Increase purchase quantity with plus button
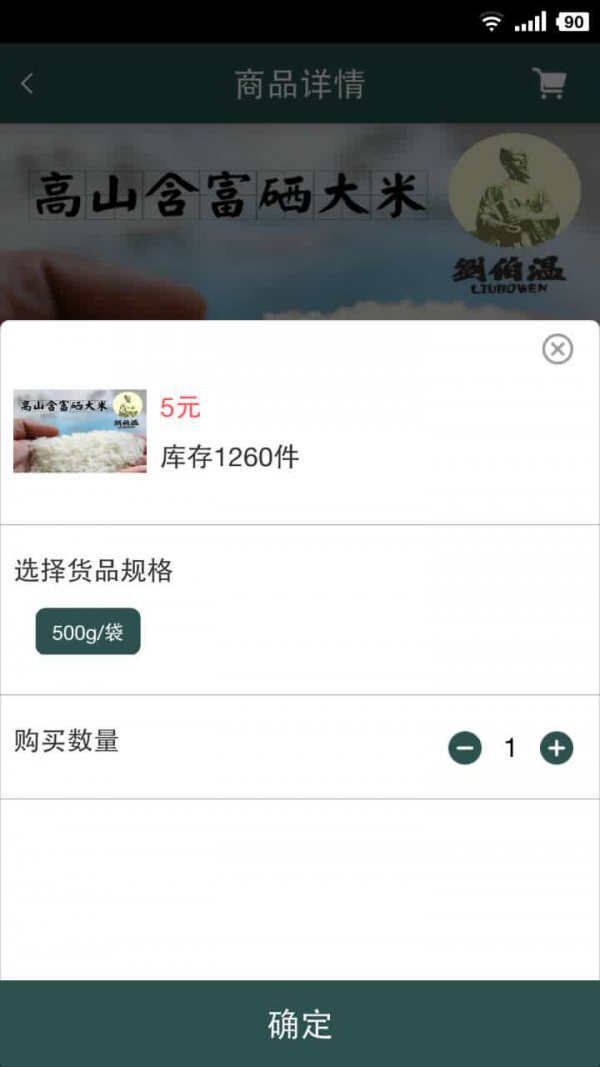The width and height of the screenshot is (600, 1067). click(x=556, y=748)
